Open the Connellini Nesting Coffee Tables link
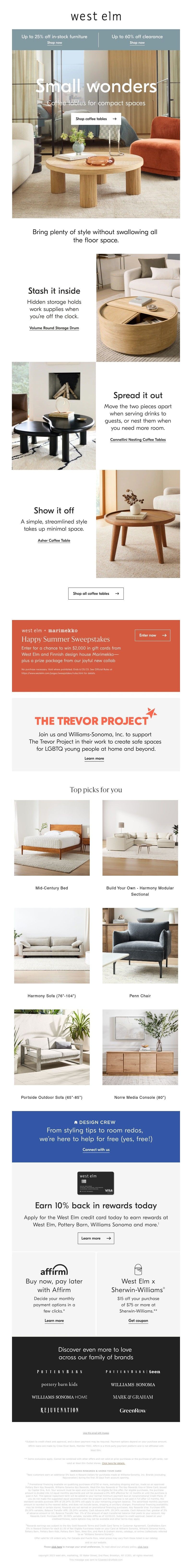The width and height of the screenshot is (192, 1568). [138, 439]
